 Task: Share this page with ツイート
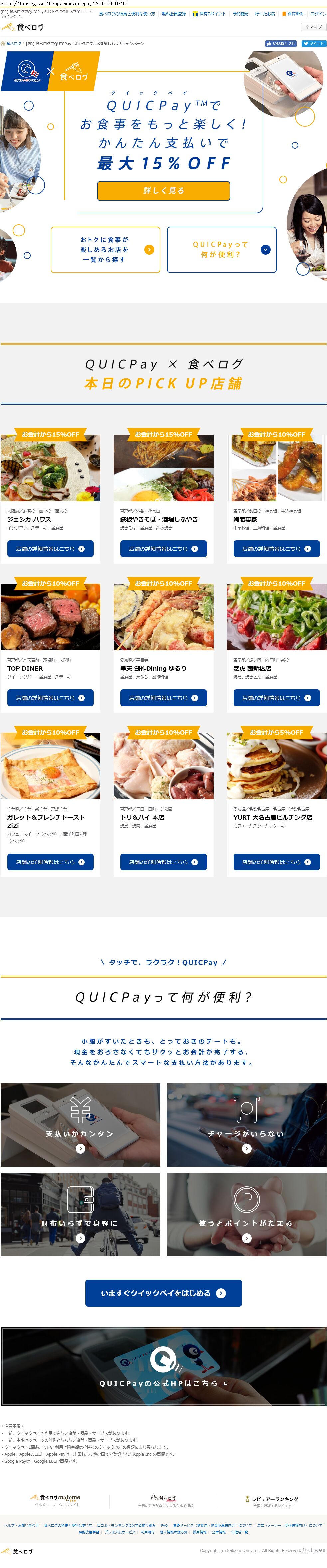coord(314,44)
